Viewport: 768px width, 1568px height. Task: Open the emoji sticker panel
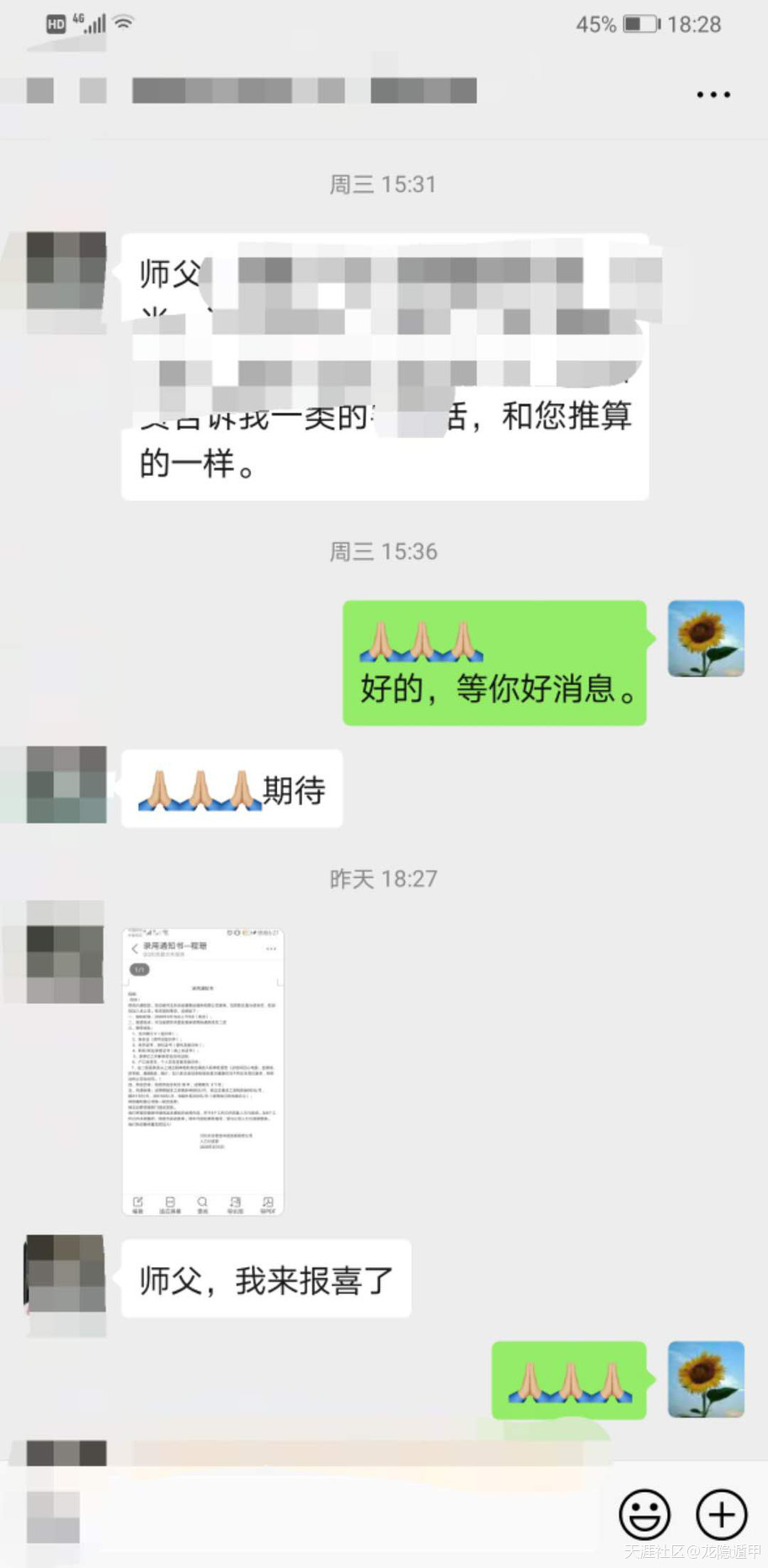(x=644, y=1513)
